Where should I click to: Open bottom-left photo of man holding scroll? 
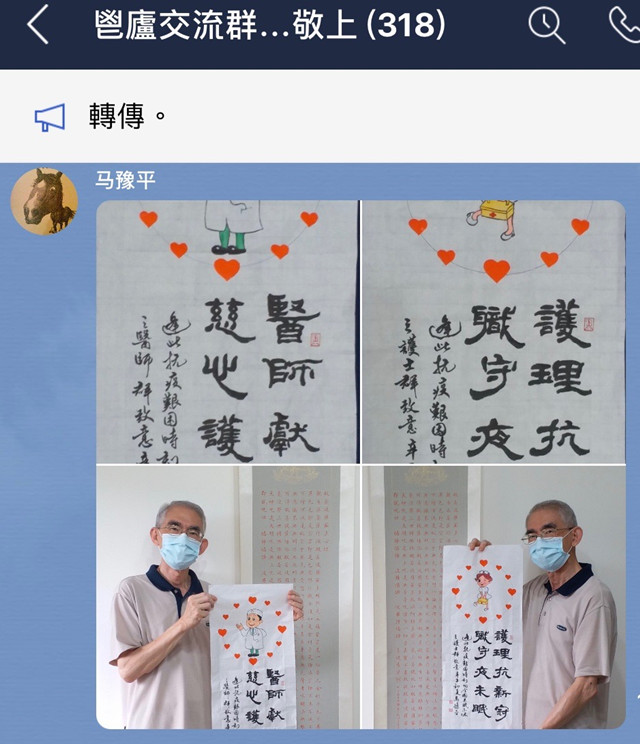pyautogui.click(x=227, y=596)
